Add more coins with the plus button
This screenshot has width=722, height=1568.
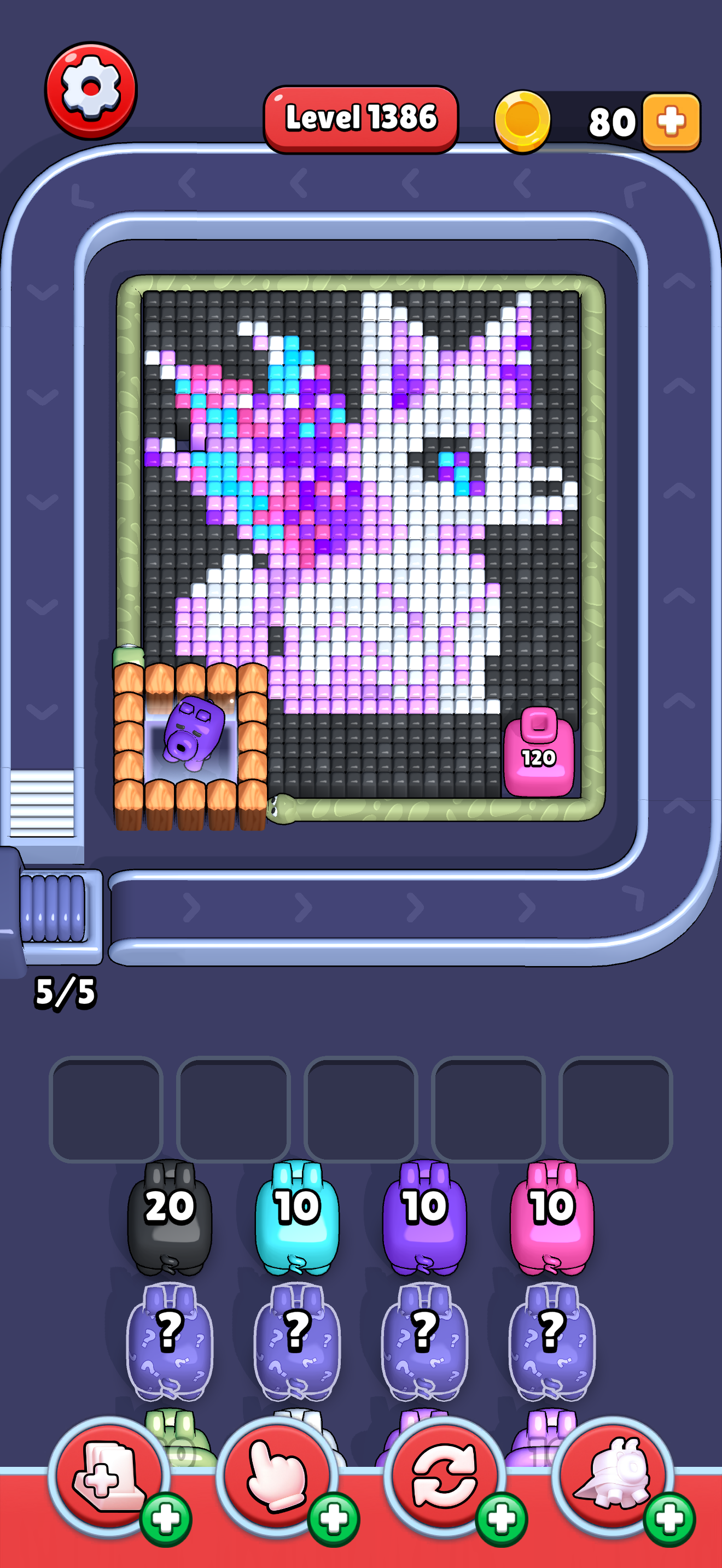point(671,122)
